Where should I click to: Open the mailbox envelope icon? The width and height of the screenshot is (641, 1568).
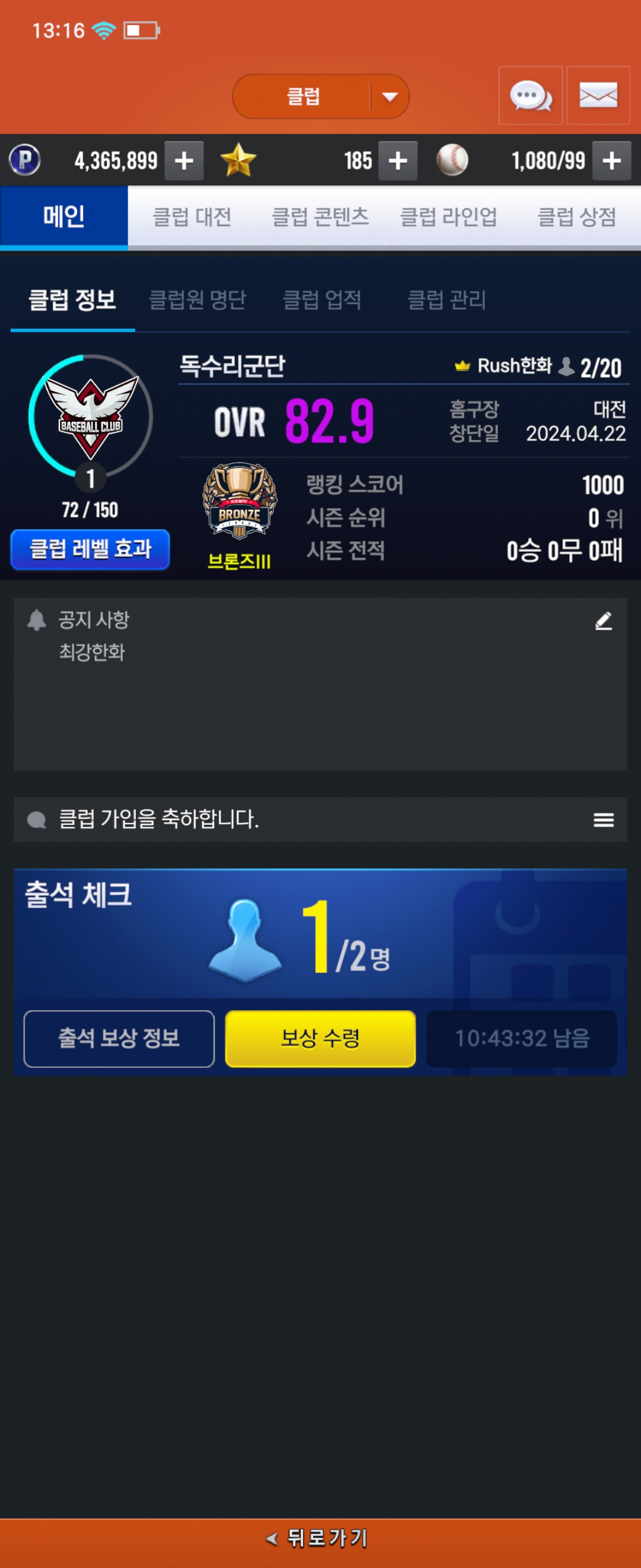[x=598, y=96]
